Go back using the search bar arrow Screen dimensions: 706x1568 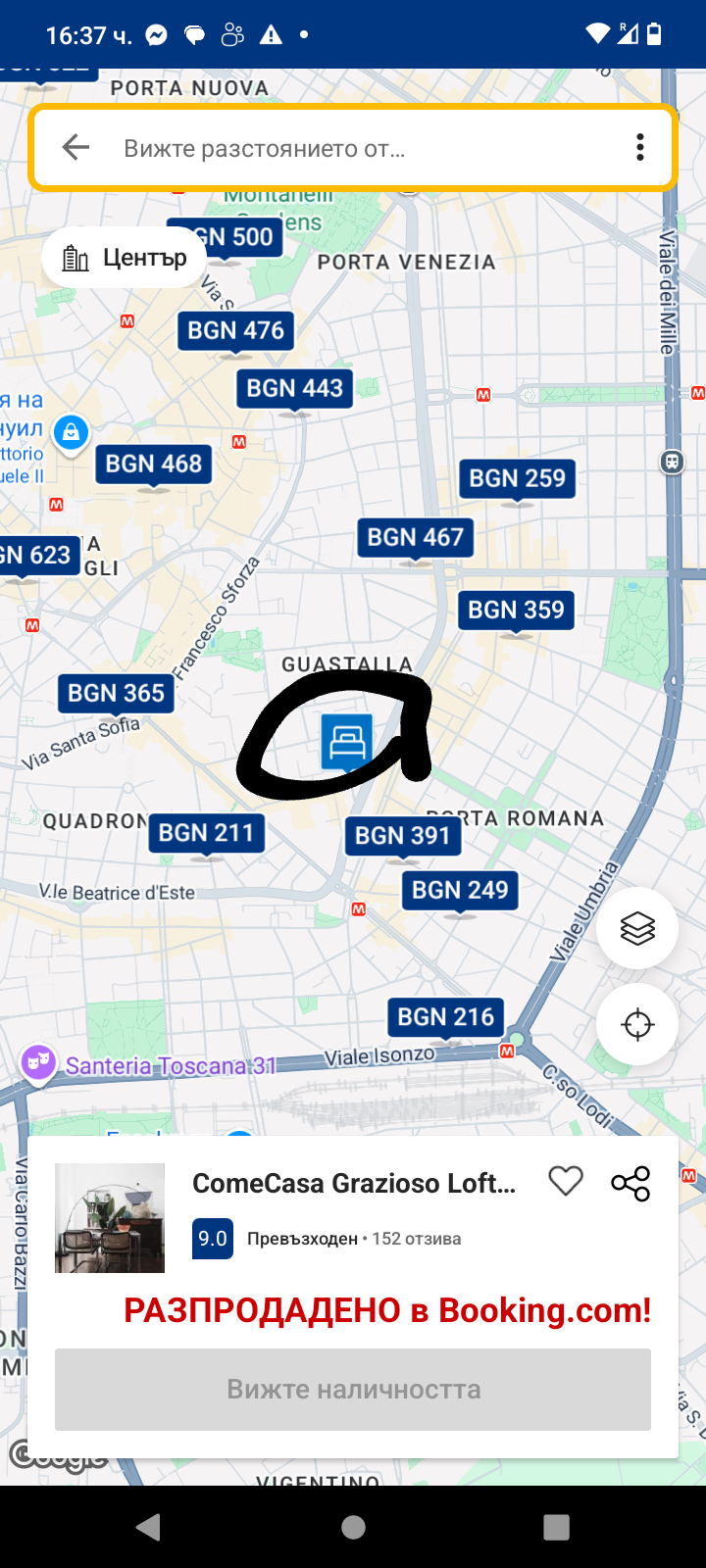(x=76, y=148)
